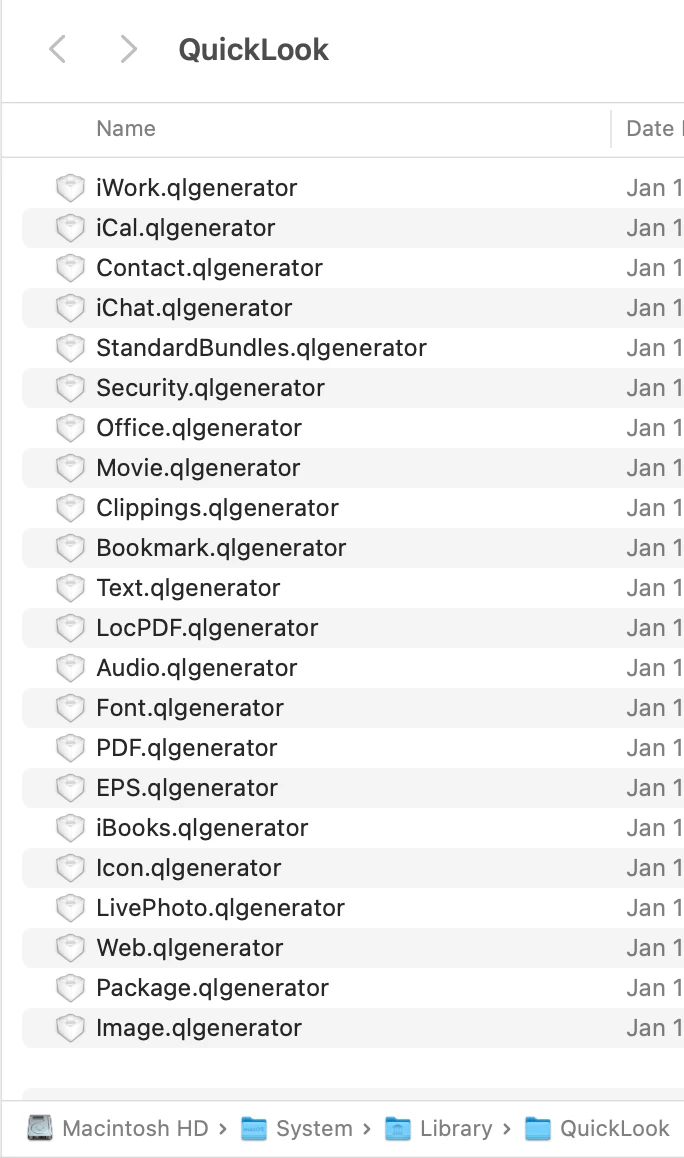
Task: Select Security.qlgenerator
Action: pos(210,388)
